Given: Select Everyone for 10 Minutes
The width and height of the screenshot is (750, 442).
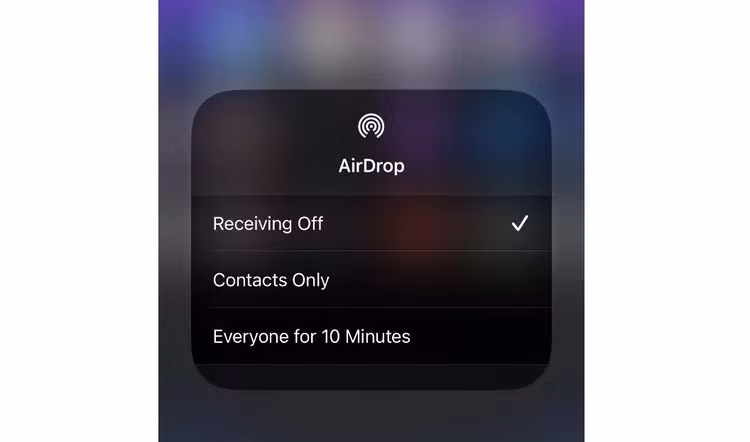Looking at the screenshot, I should click(x=311, y=337).
